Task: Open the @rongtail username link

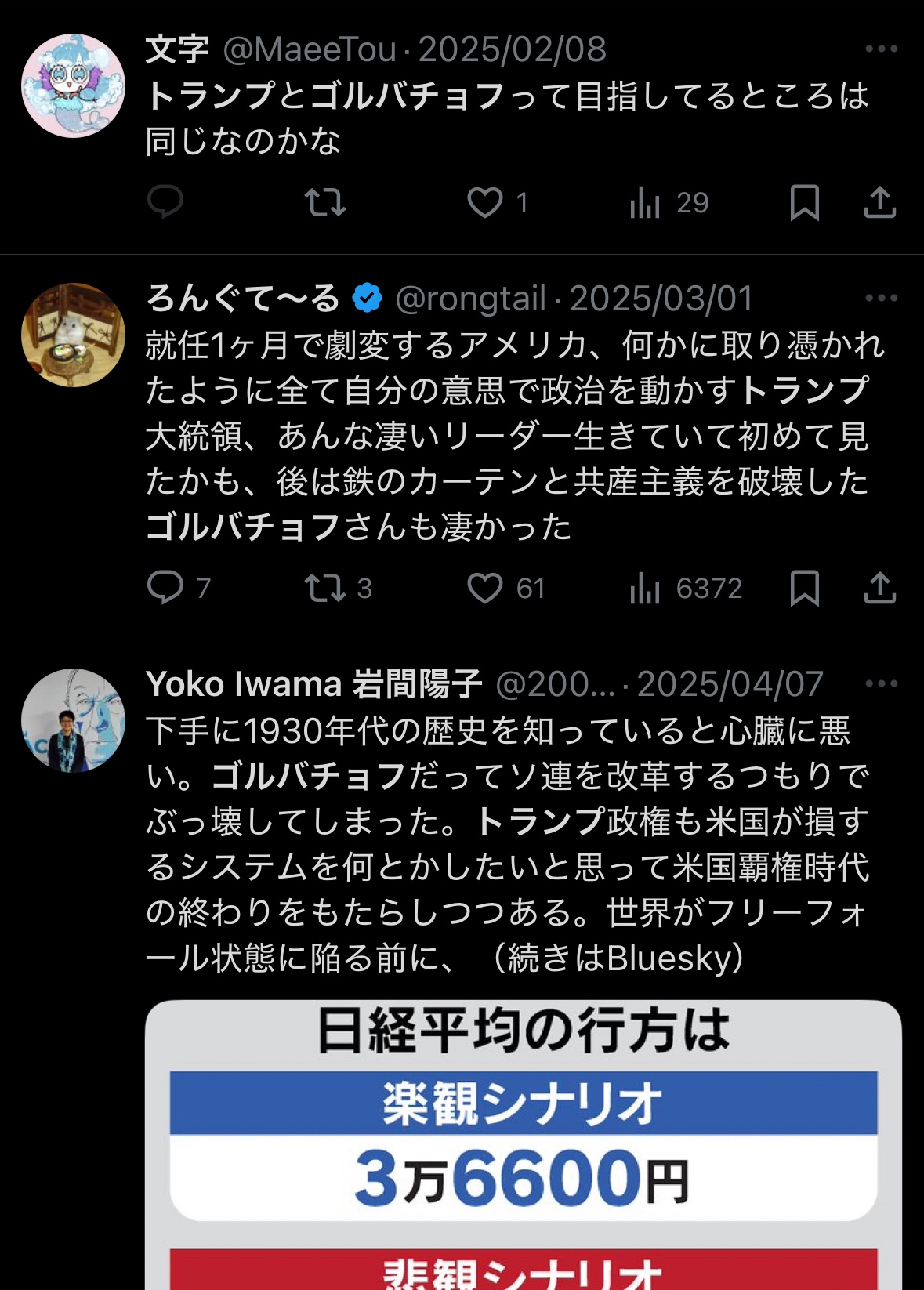Action: pos(470,298)
